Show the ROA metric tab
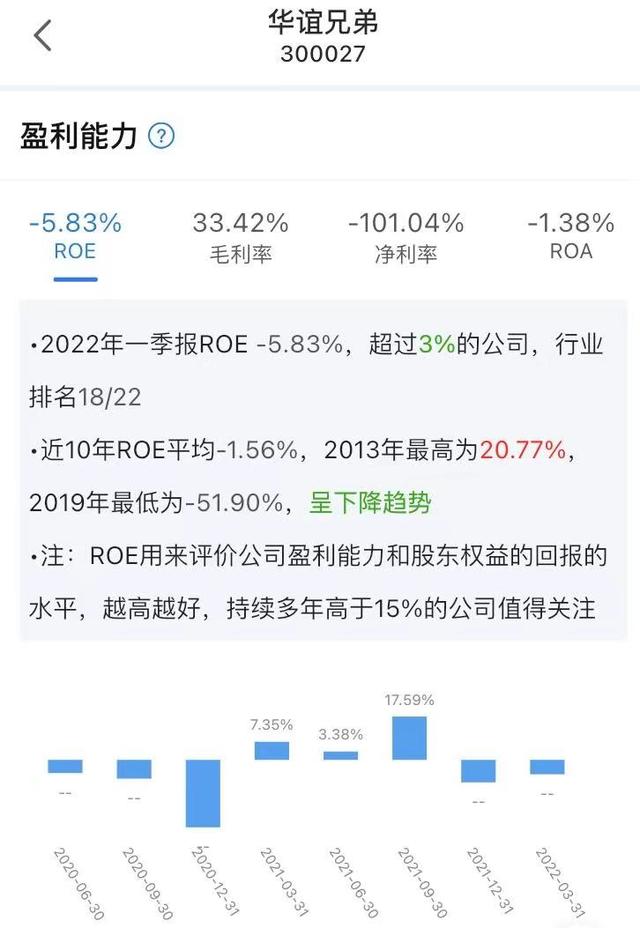Viewport: 640px width, 928px height. click(571, 237)
